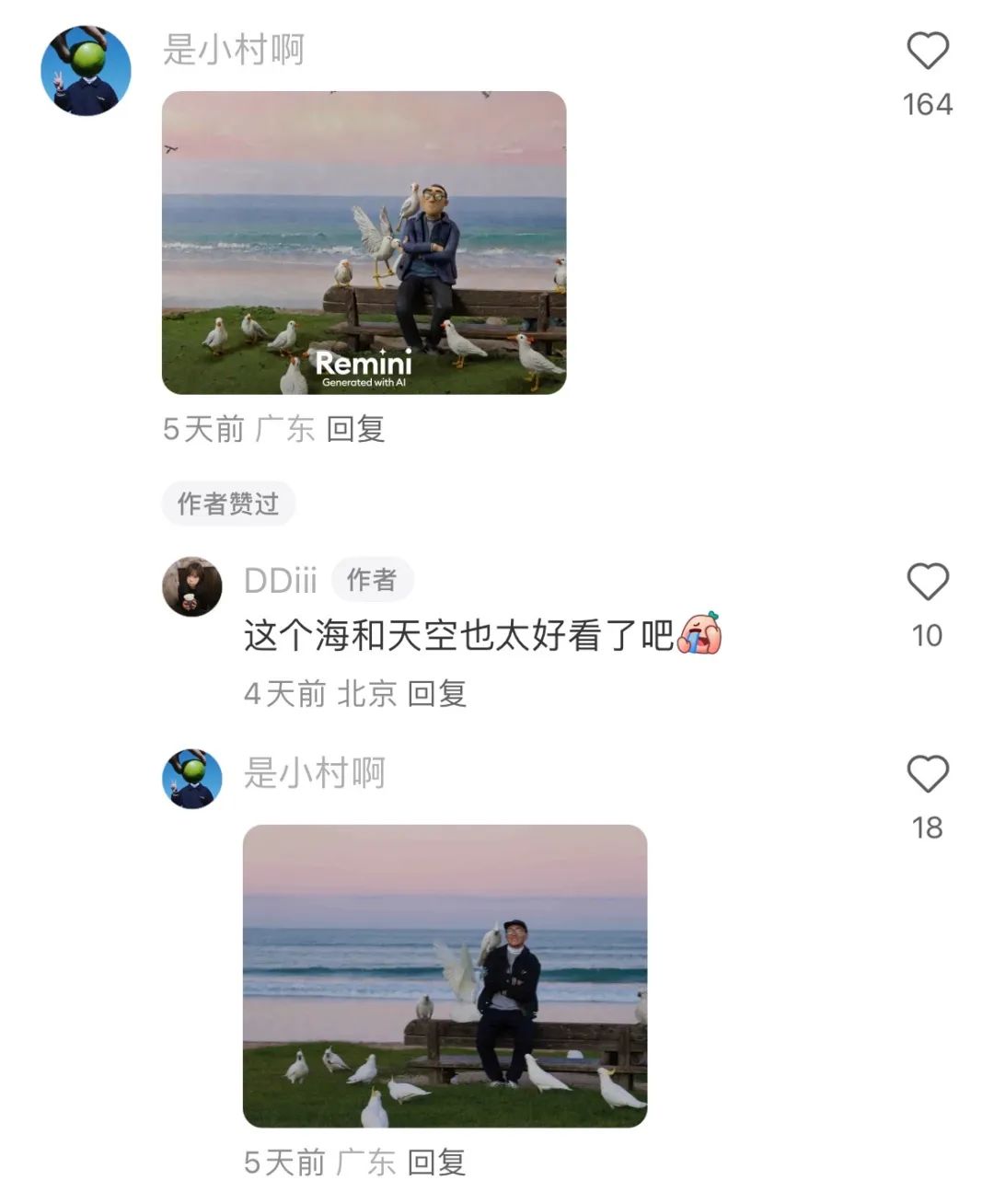Like DDiii's comment about sea and sky

[x=927, y=582]
